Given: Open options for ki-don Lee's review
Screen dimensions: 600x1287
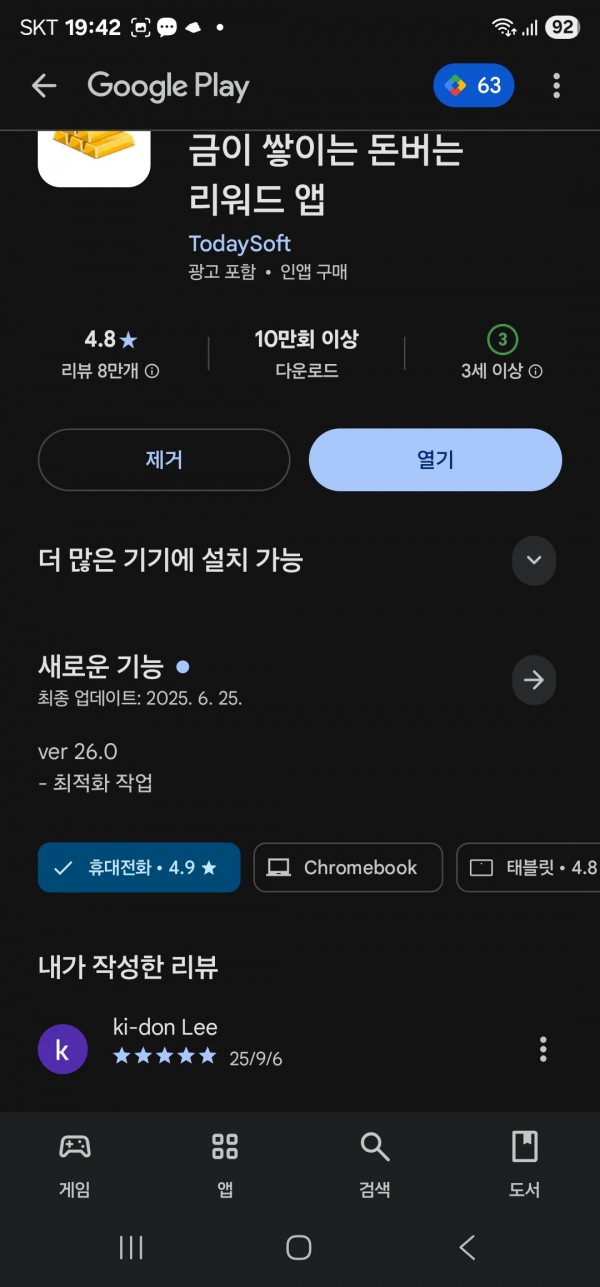Looking at the screenshot, I should point(543,1049).
